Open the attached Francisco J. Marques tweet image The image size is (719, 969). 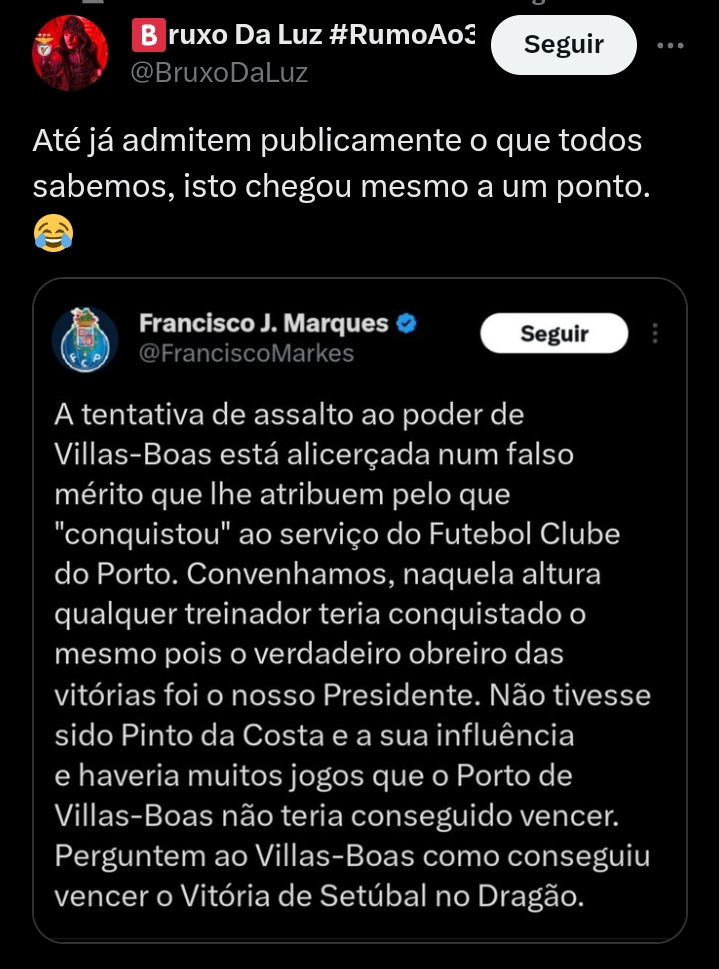359,609
